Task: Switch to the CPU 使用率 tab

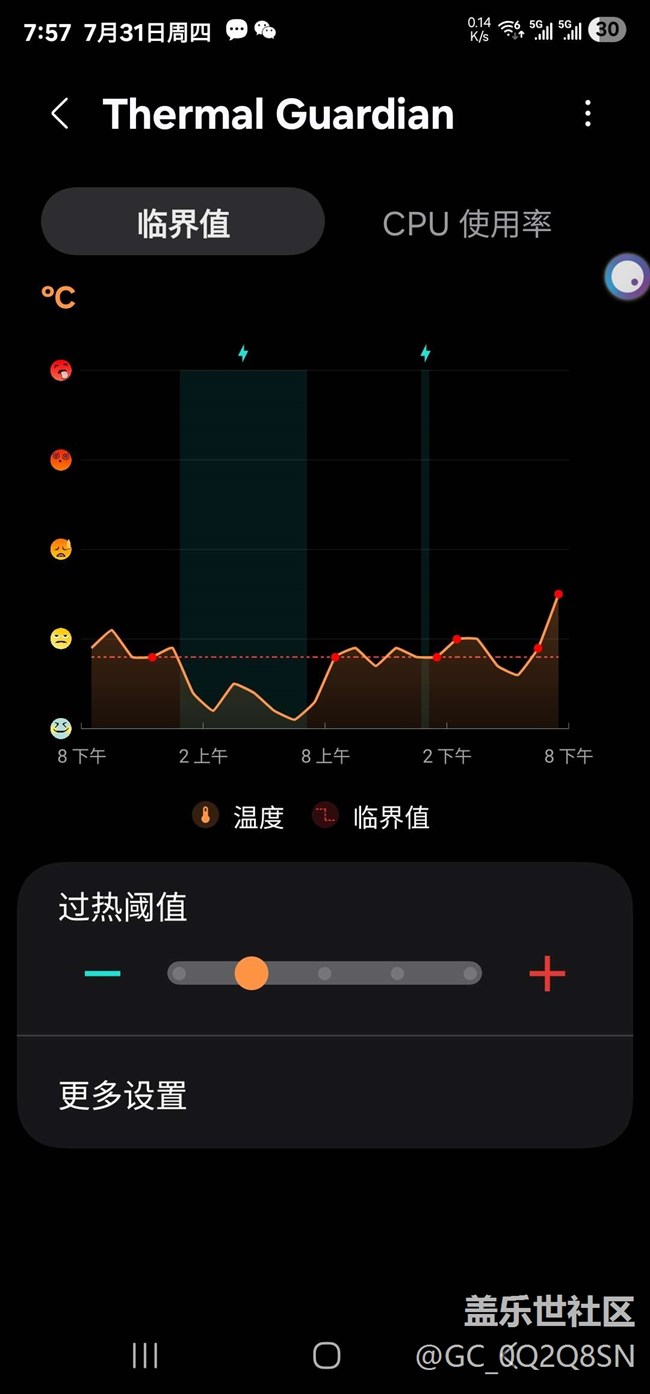Action: tap(467, 223)
